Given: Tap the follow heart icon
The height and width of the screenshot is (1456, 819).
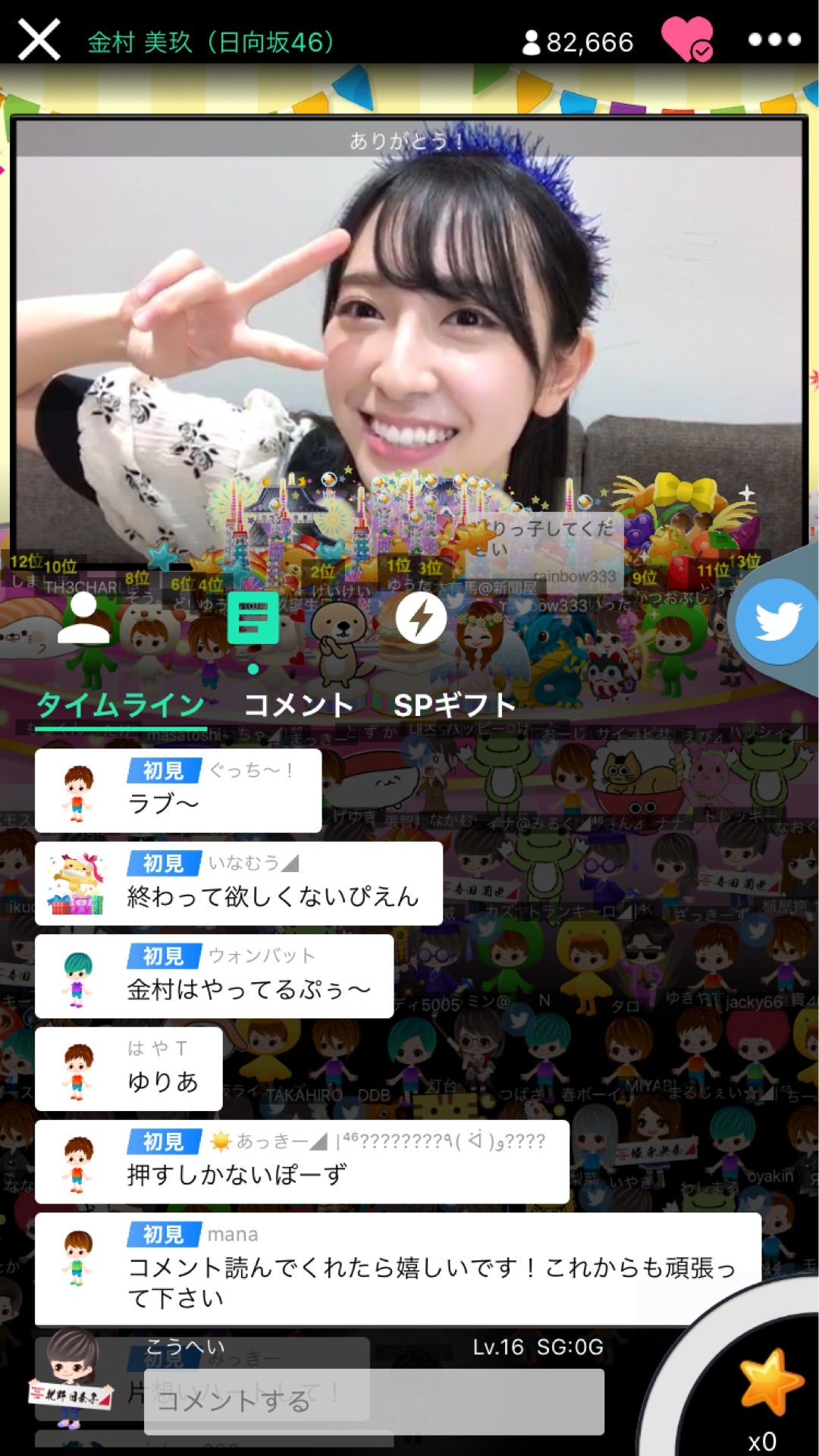Looking at the screenshot, I should (x=686, y=39).
